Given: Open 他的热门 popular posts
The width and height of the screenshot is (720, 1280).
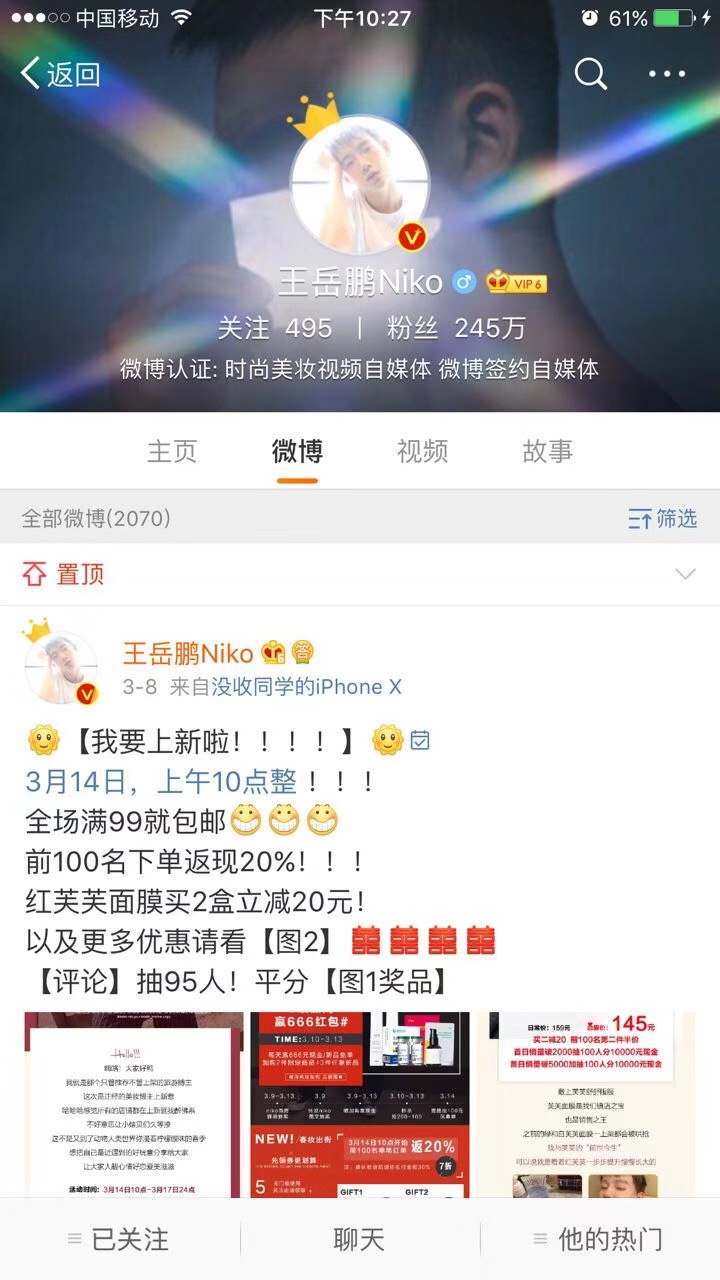Looking at the screenshot, I should click(599, 1240).
